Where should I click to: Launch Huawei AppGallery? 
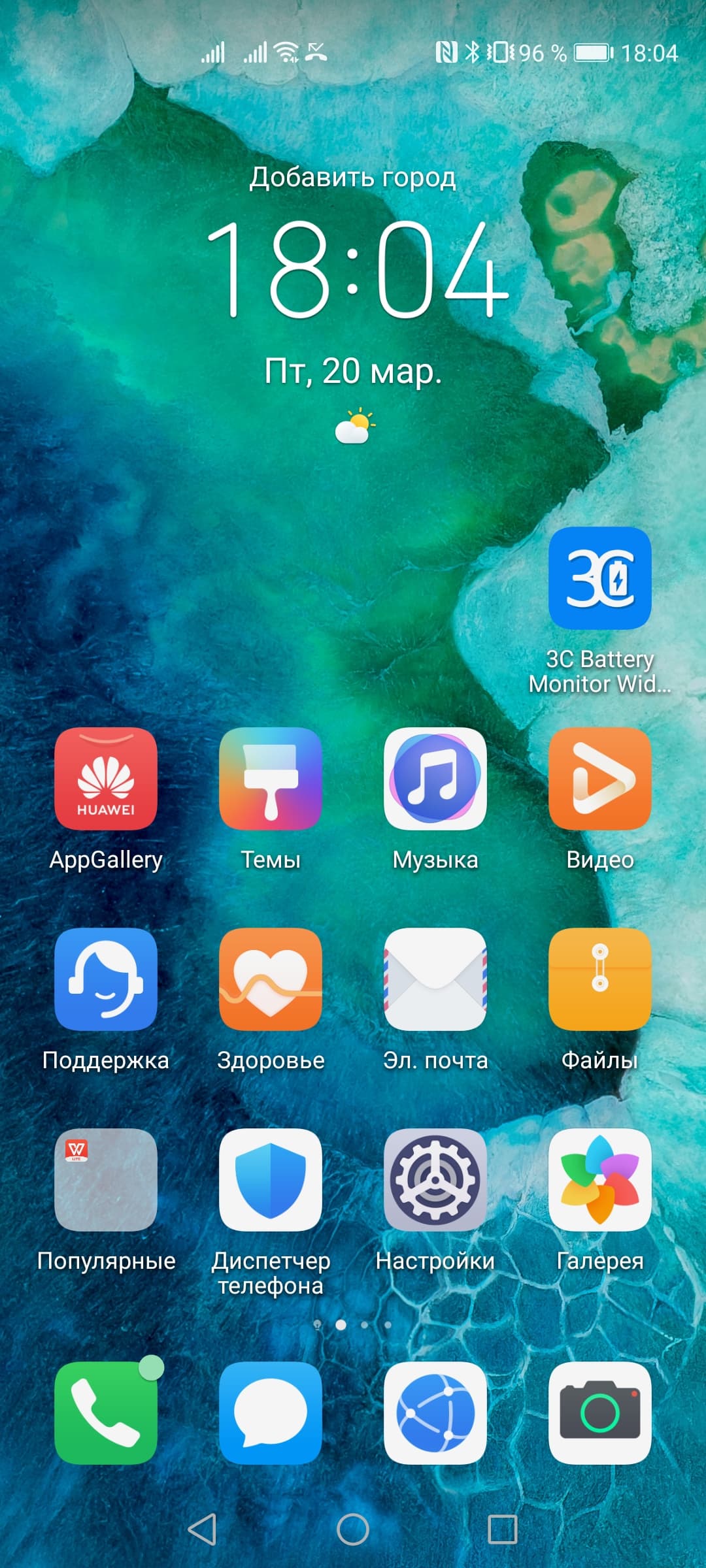coord(106,779)
